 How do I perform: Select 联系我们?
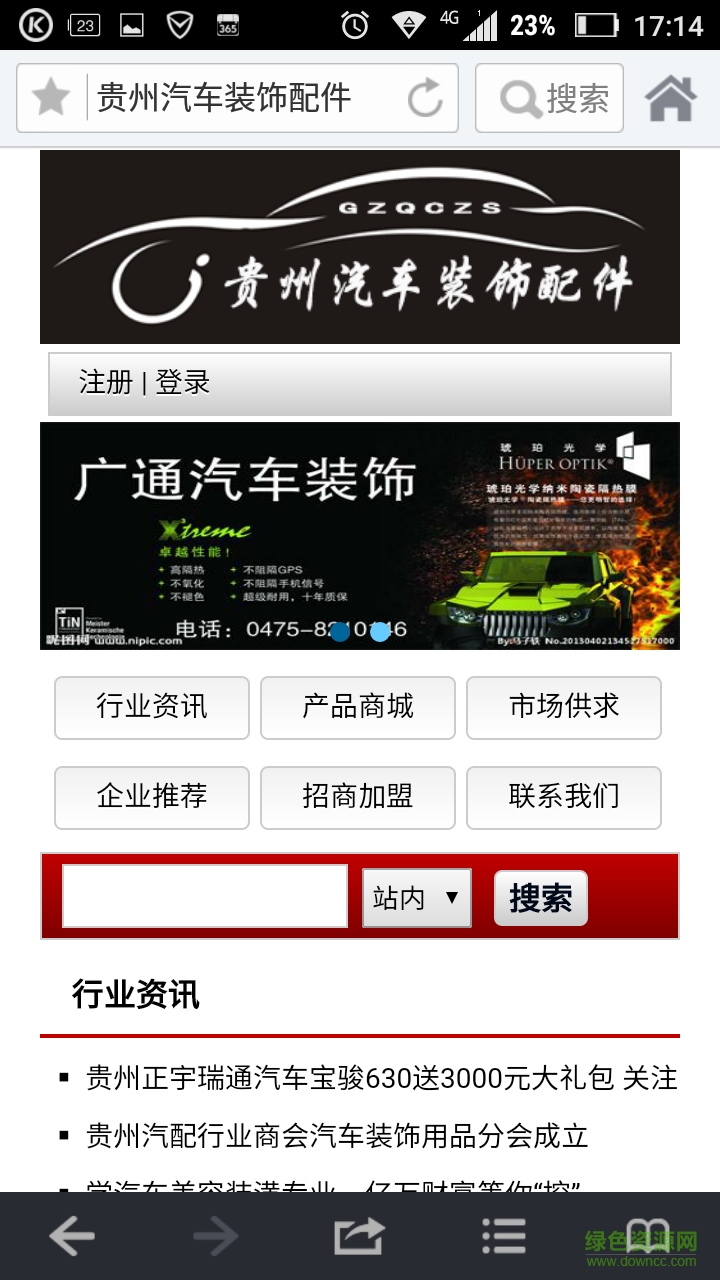tap(564, 797)
